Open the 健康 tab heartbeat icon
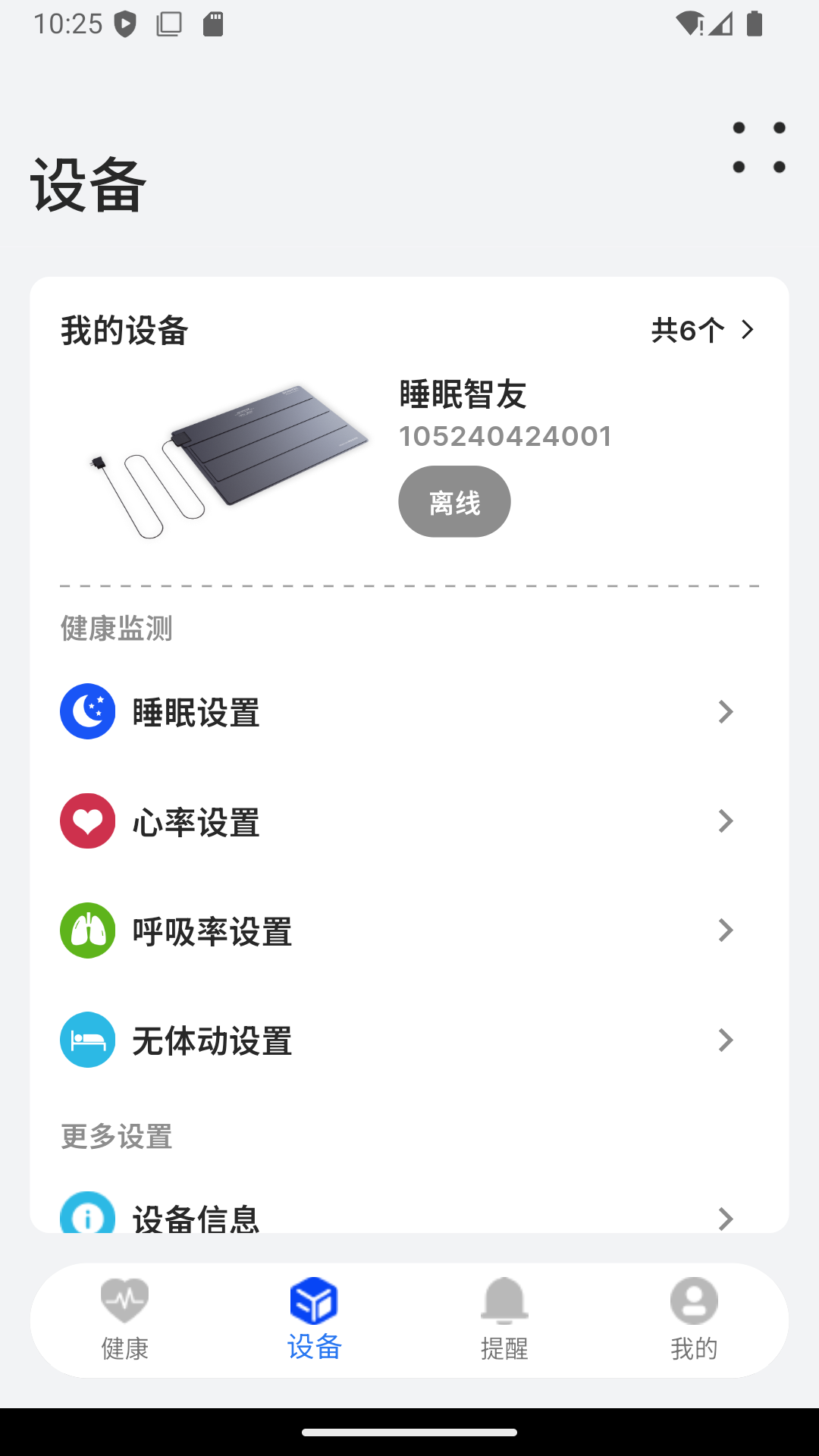 (x=124, y=1300)
